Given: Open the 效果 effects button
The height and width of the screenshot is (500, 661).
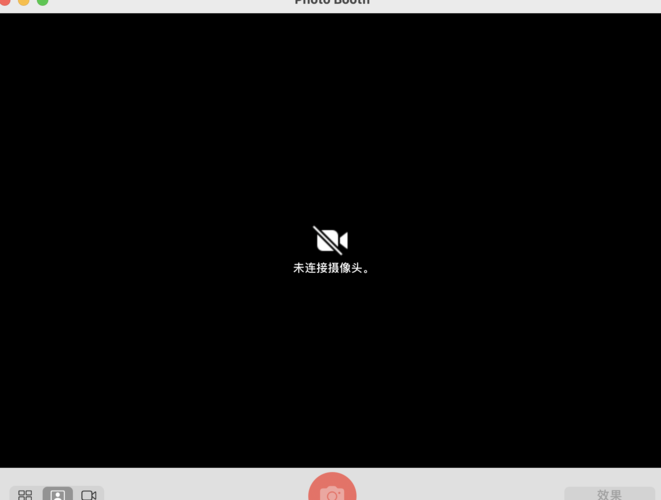Looking at the screenshot, I should [x=609, y=494].
